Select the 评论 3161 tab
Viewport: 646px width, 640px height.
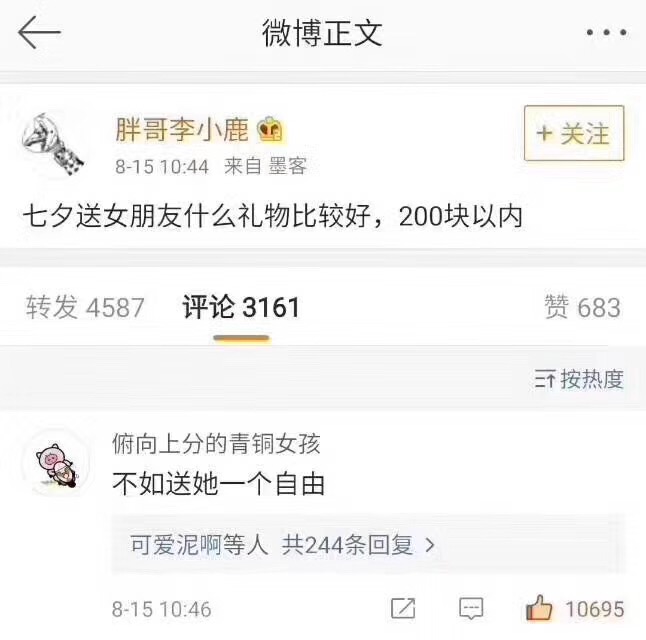241,307
